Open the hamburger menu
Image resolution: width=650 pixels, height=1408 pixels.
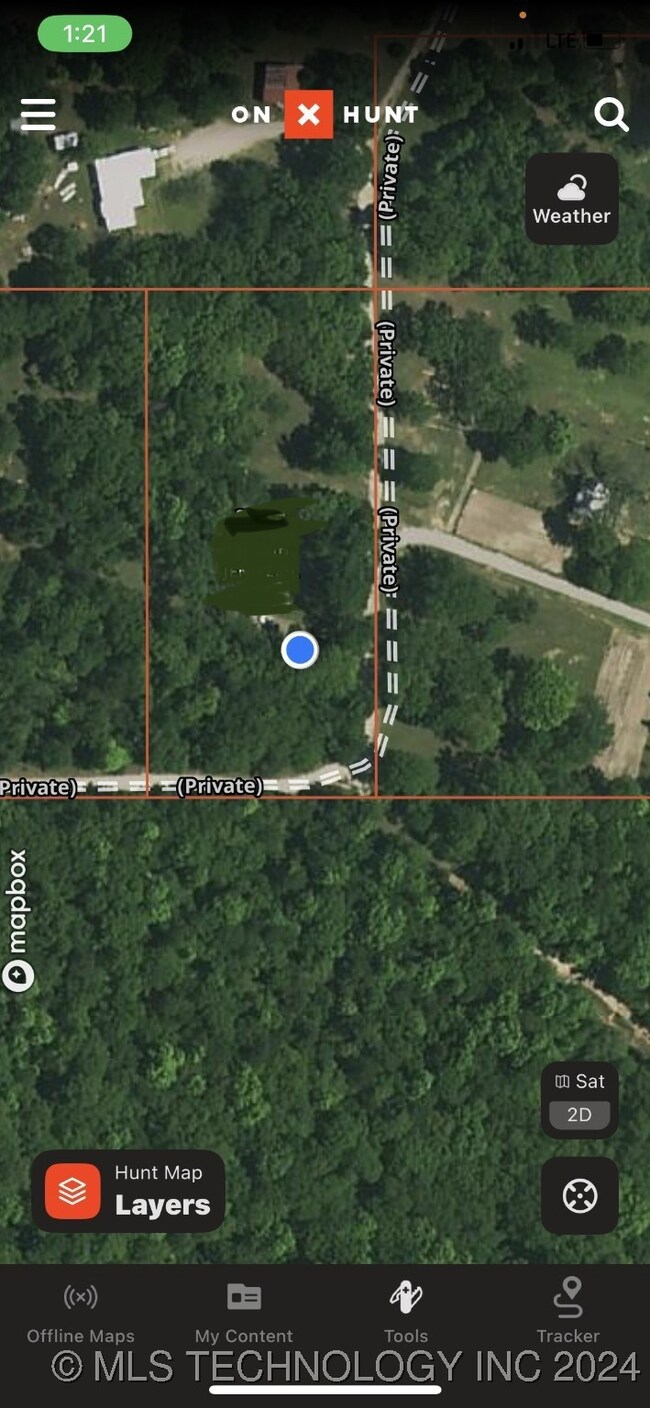coord(38,115)
